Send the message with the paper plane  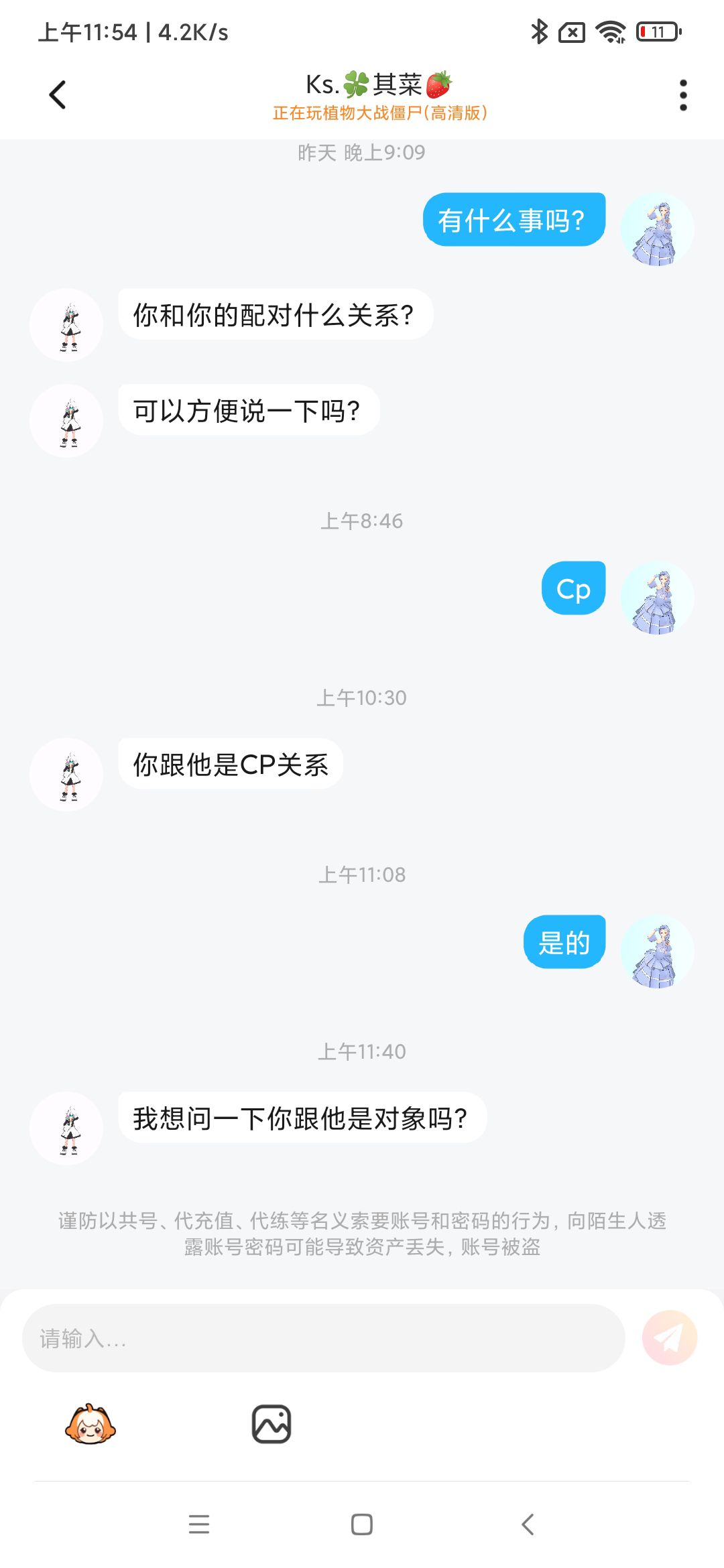pyautogui.click(x=669, y=1338)
